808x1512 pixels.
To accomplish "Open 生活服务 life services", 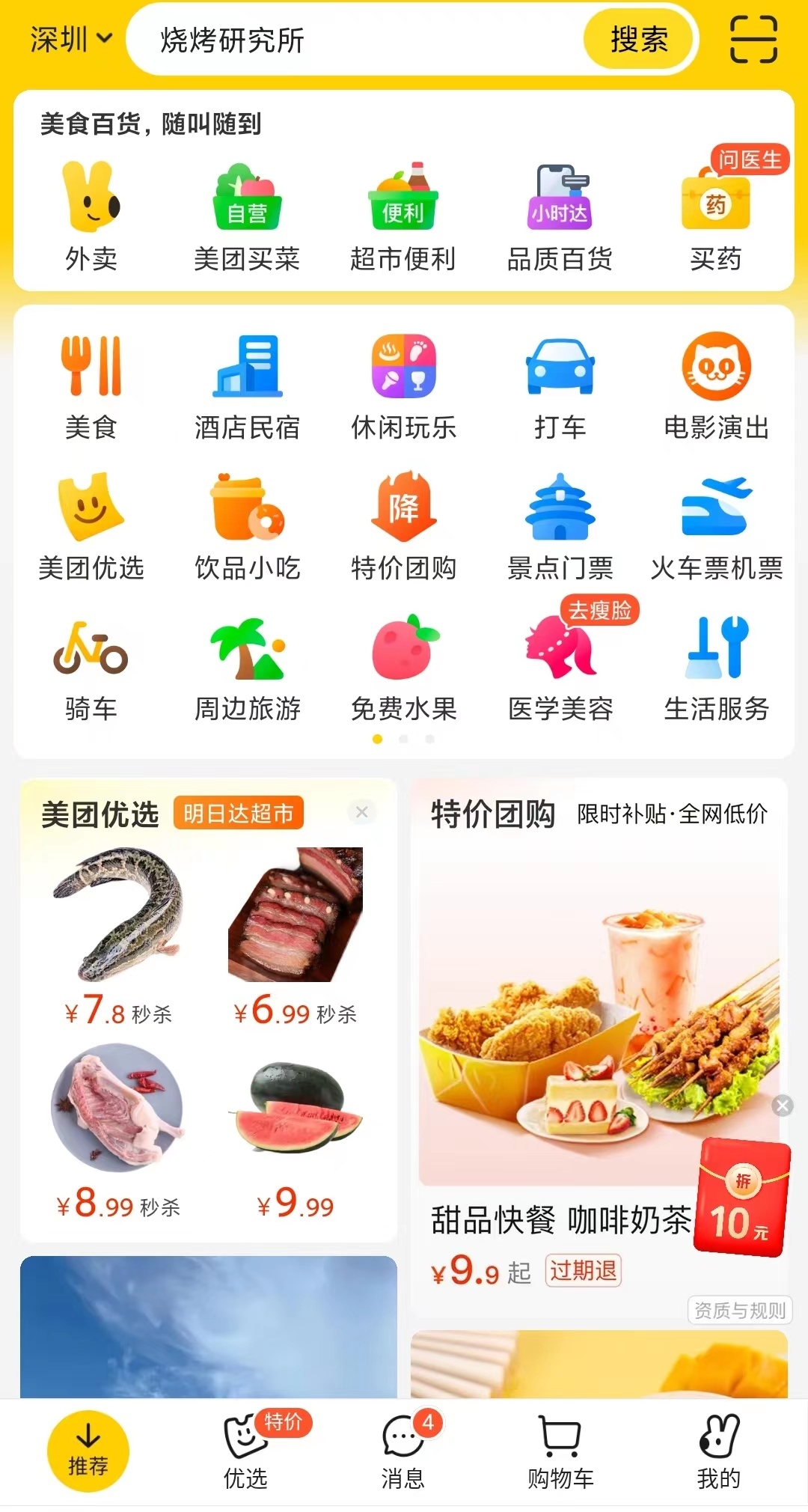I will click(716, 668).
